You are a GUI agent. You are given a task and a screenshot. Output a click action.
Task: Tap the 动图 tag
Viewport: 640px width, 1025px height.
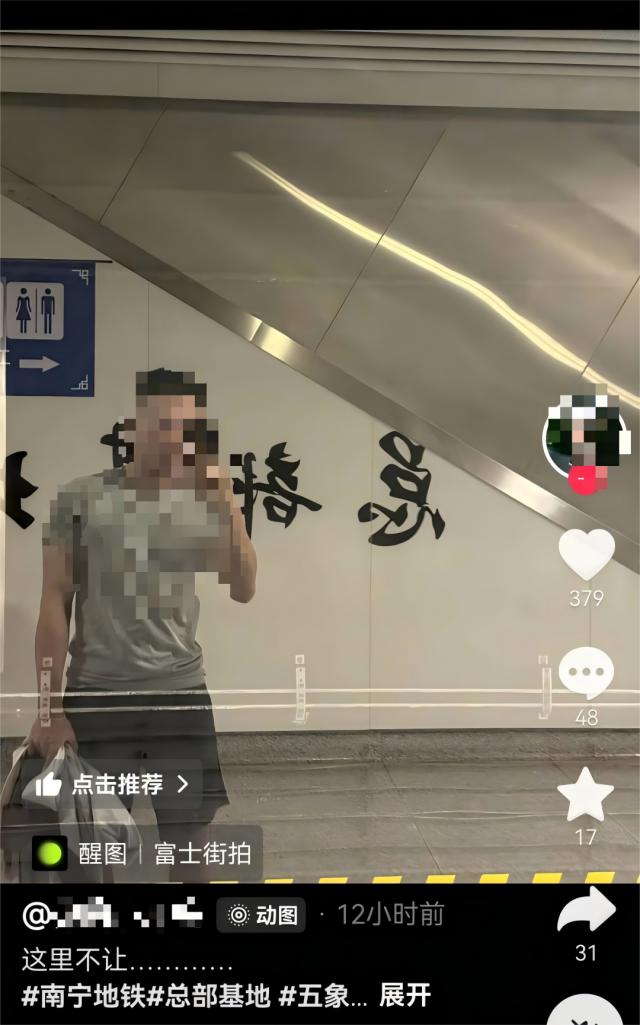click(x=262, y=915)
